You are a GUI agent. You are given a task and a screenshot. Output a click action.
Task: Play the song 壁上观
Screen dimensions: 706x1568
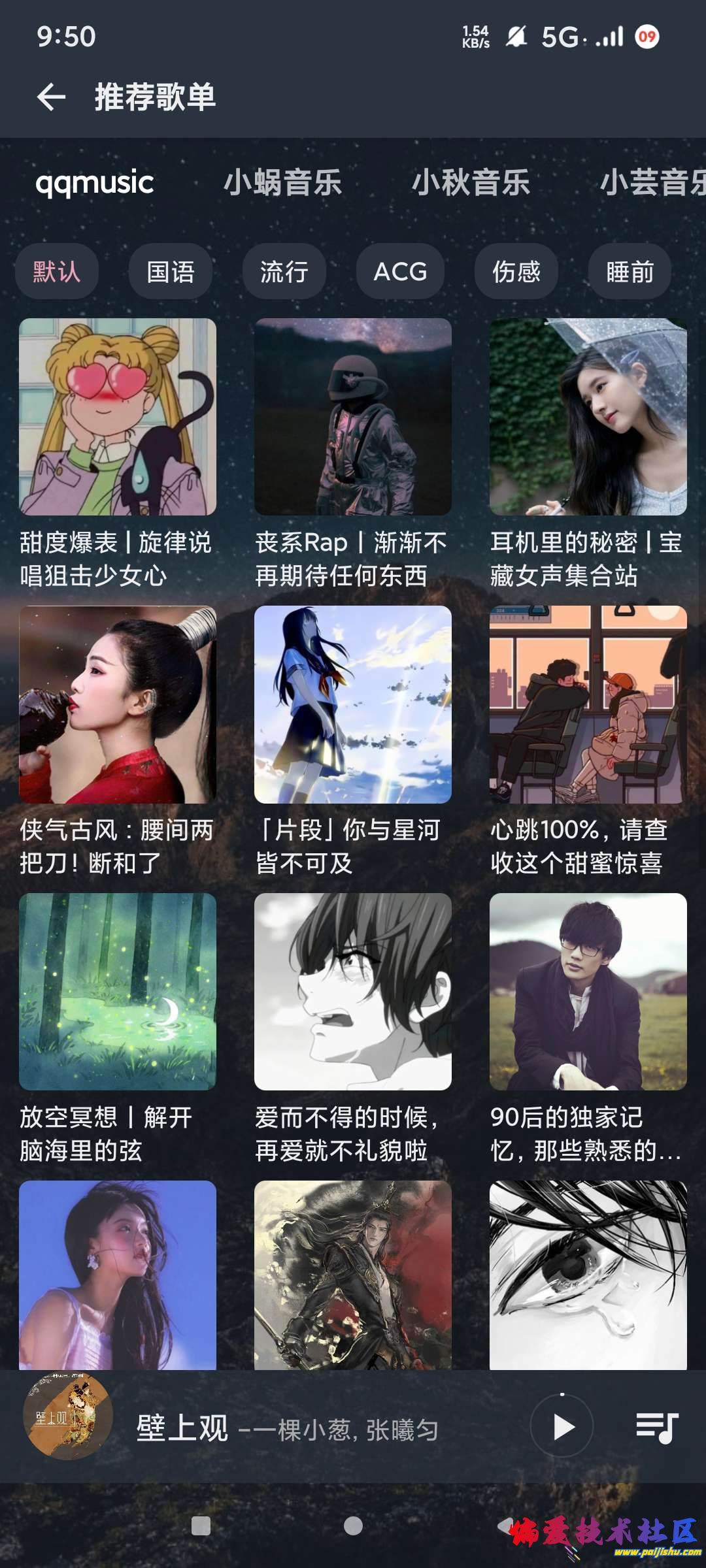(562, 1426)
